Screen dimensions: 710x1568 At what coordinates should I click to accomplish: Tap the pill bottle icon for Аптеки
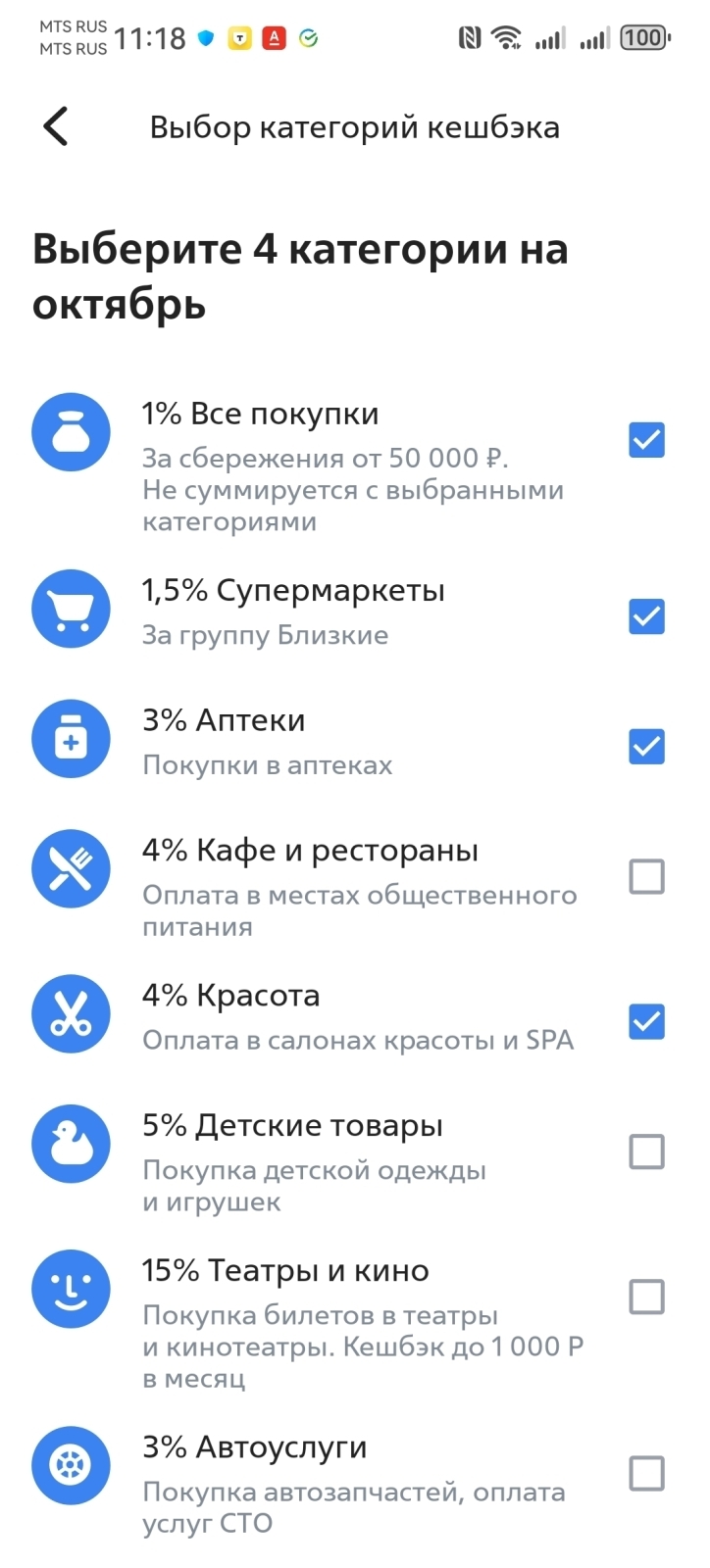pyautogui.click(x=71, y=739)
